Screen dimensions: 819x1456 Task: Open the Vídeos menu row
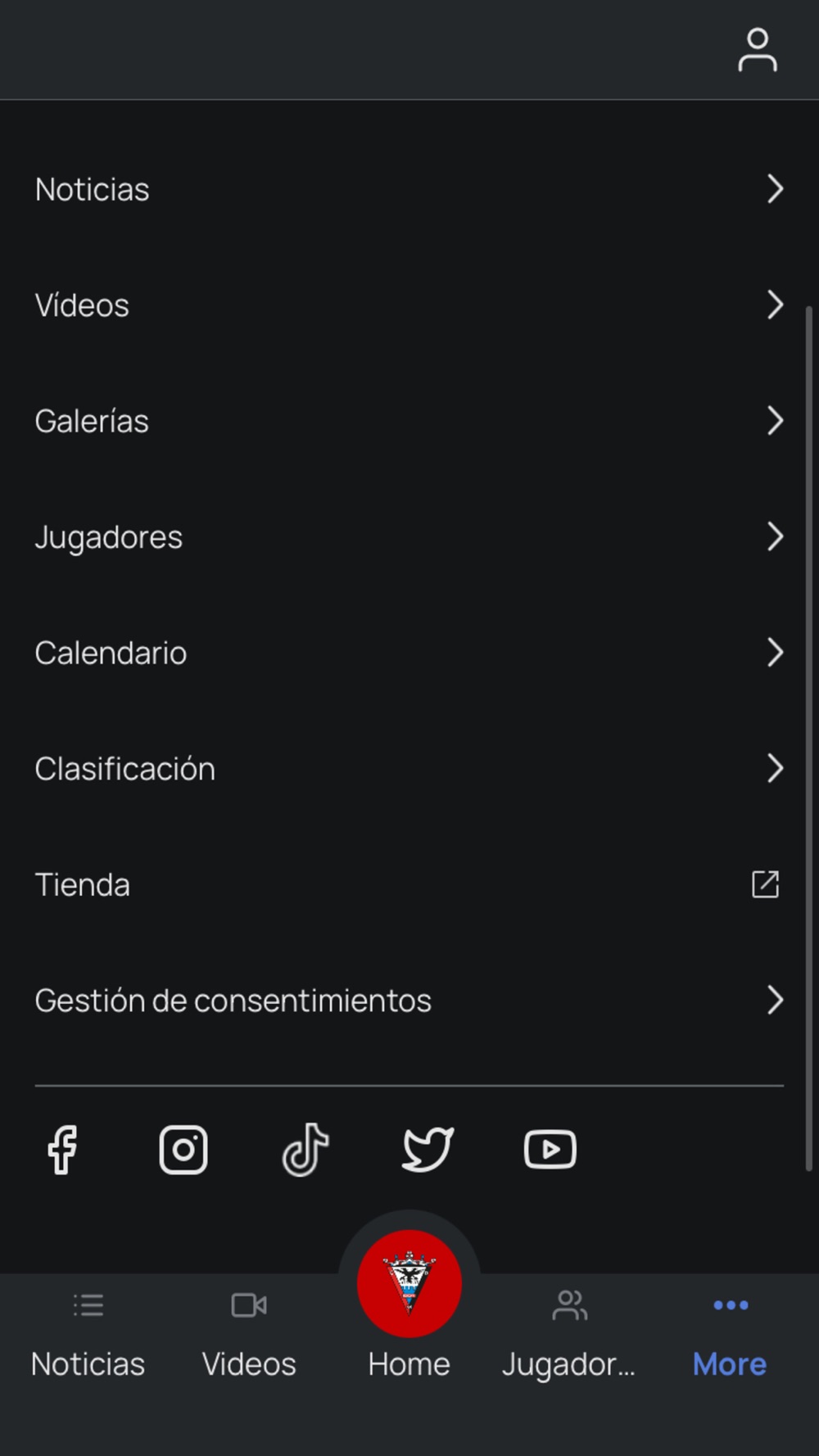tap(409, 305)
